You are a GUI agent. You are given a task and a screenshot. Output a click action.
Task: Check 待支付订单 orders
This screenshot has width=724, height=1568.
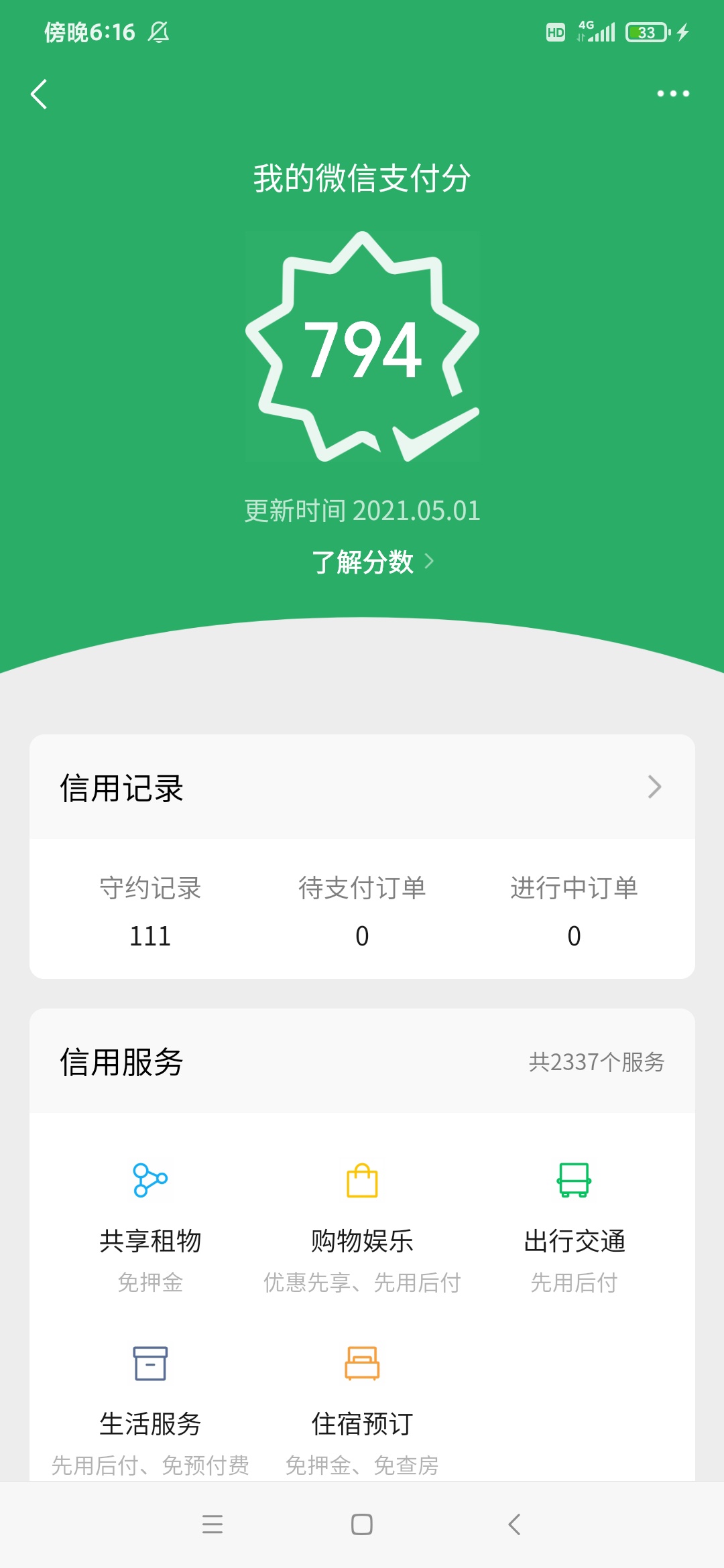362,911
